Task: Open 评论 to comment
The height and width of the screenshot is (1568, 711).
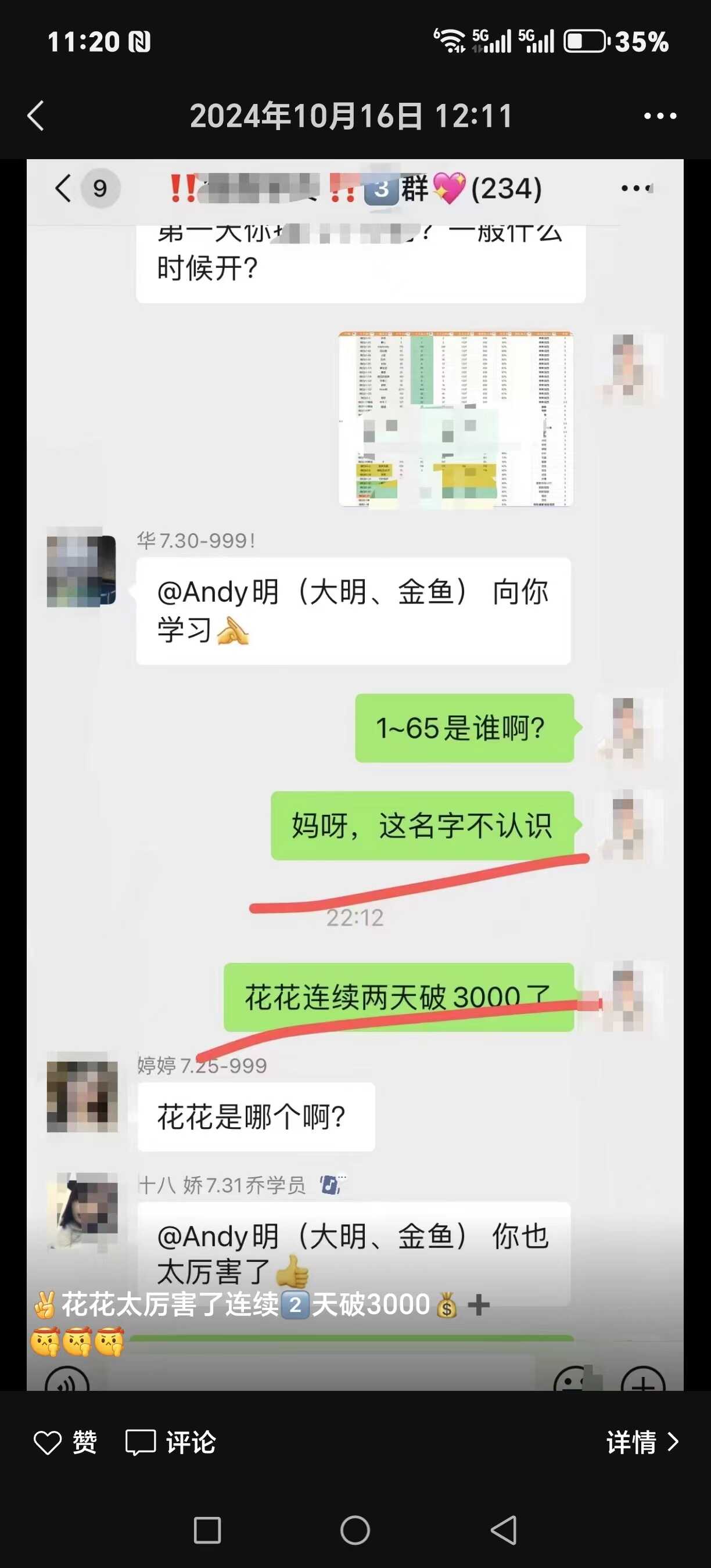Action: coord(170,1442)
